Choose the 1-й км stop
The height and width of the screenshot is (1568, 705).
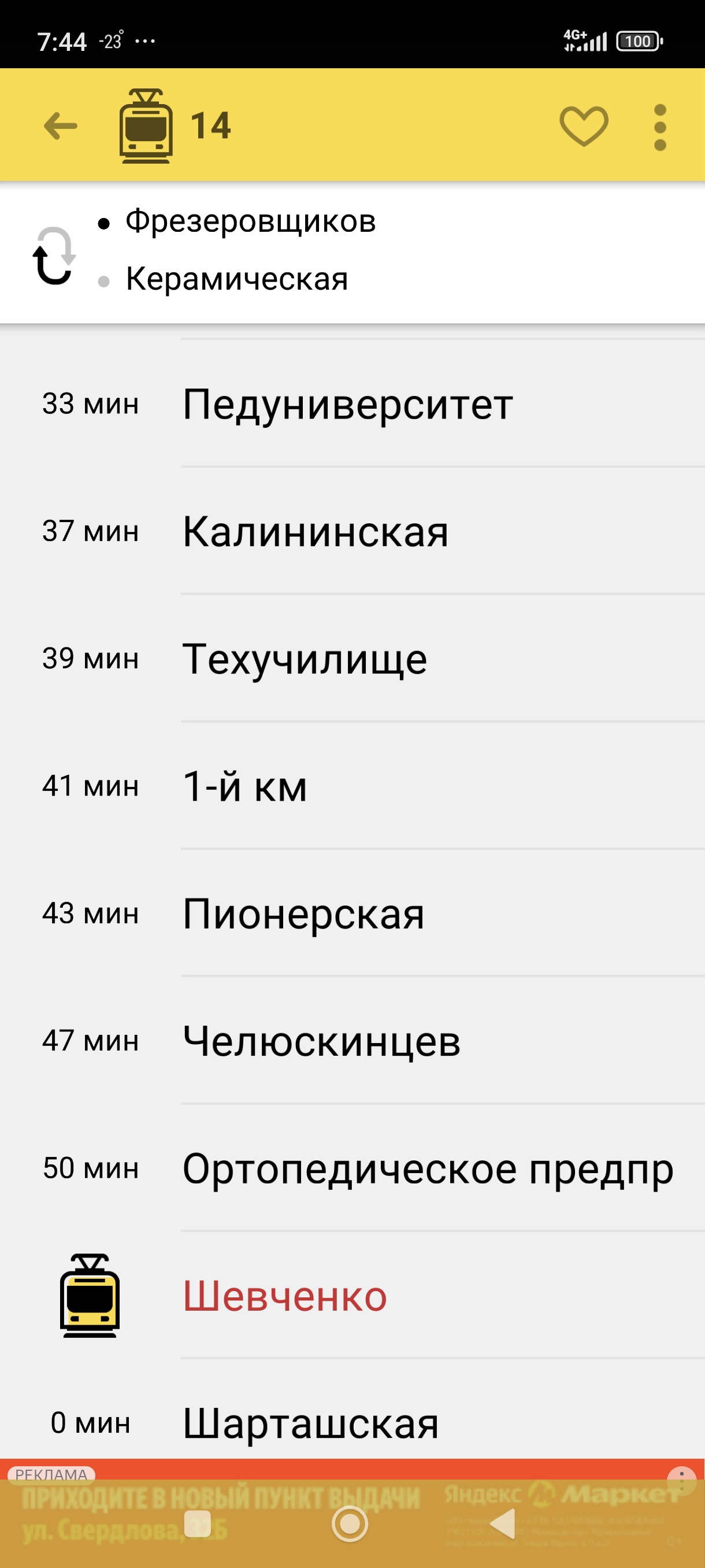pyautogui.click(x=244, y=786)
